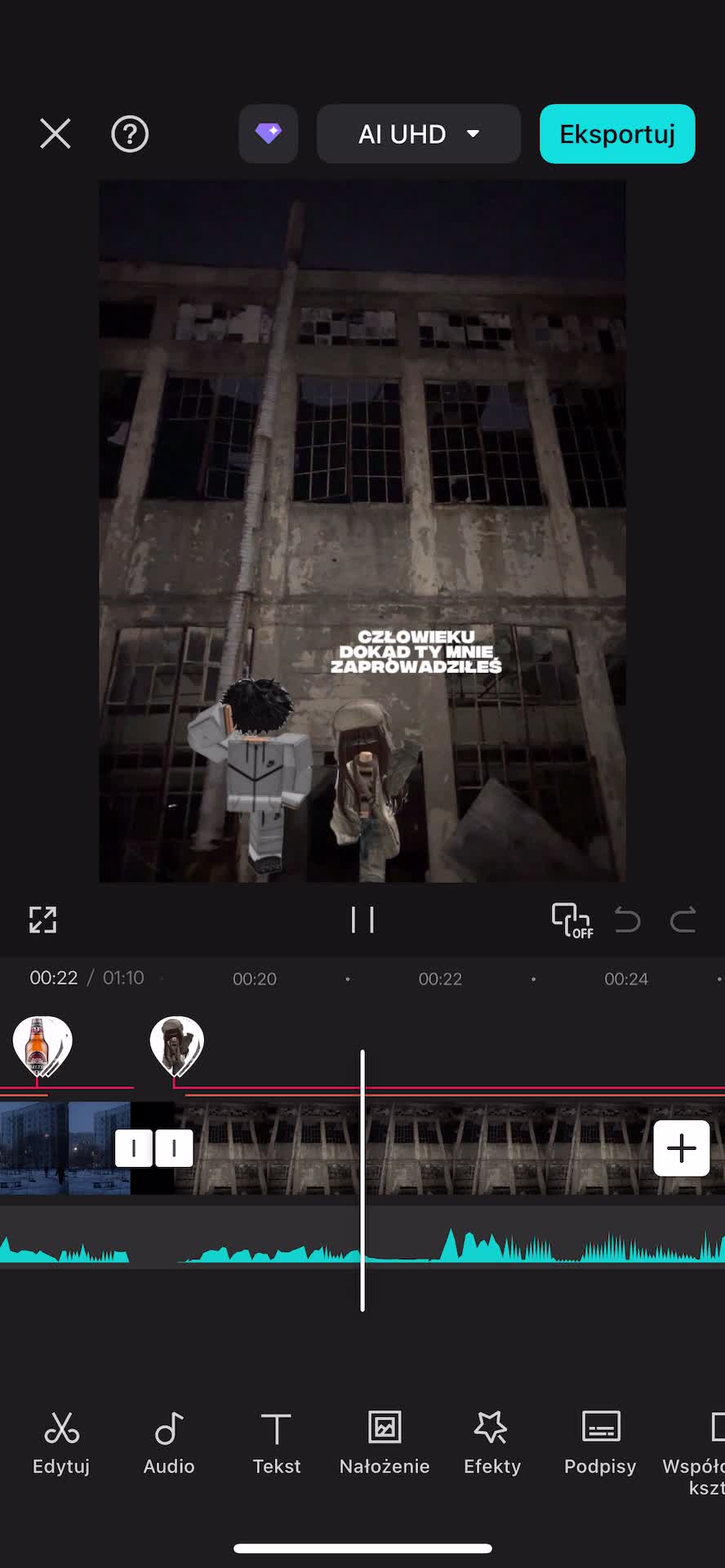The width and height of the screenshot is (725, 1568).
Task: Close the video editor
Action: [x=55, y=134]
